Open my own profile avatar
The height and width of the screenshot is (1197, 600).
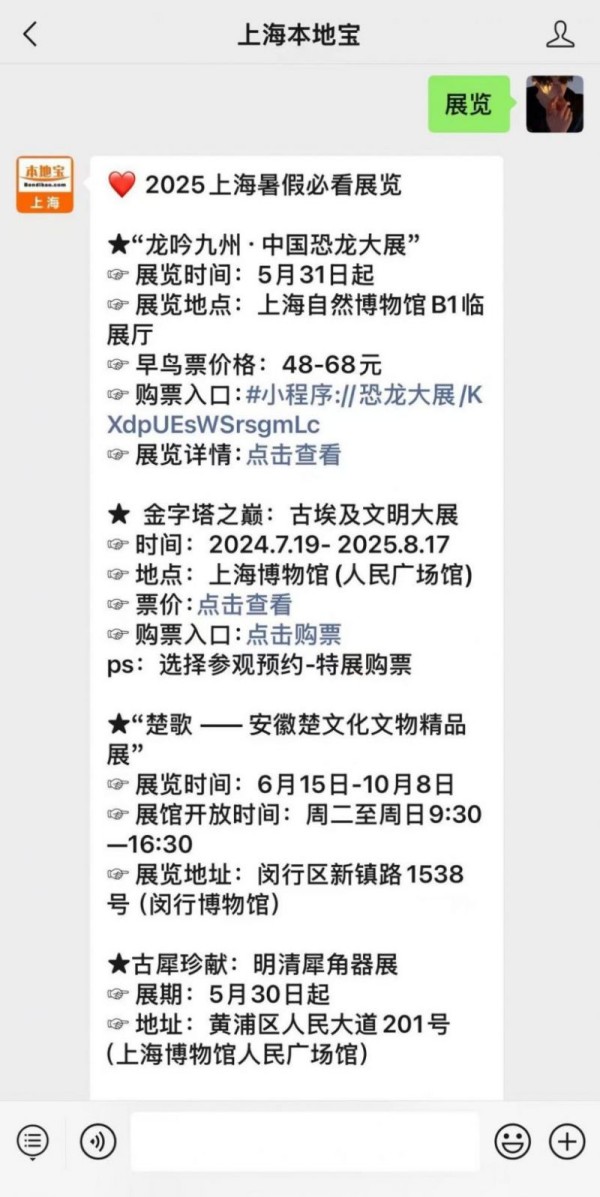[554, 104]
